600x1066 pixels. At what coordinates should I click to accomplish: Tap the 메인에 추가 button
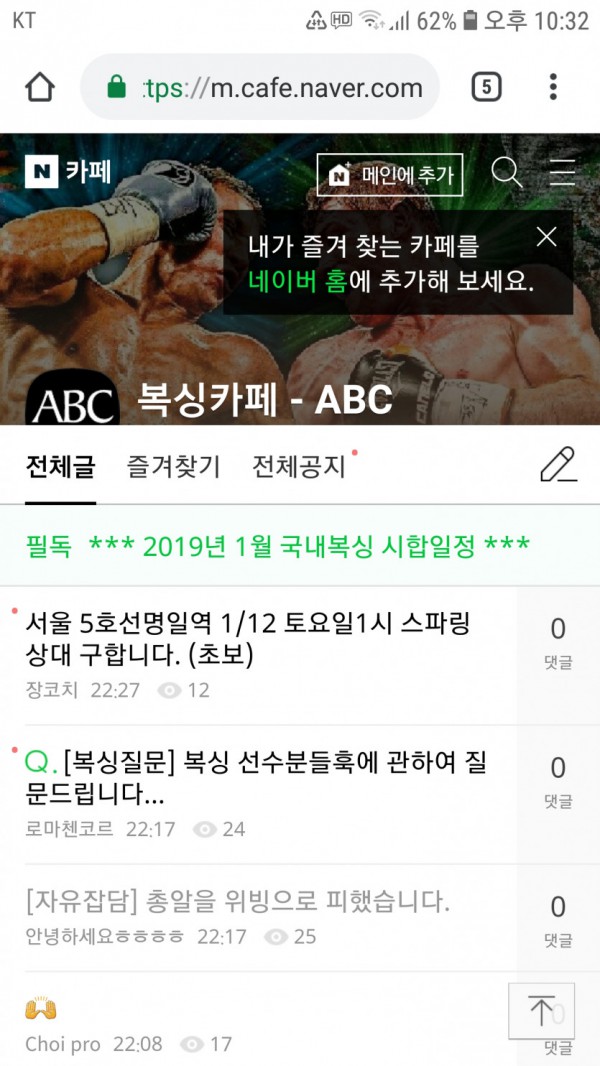tap(390, 175)
